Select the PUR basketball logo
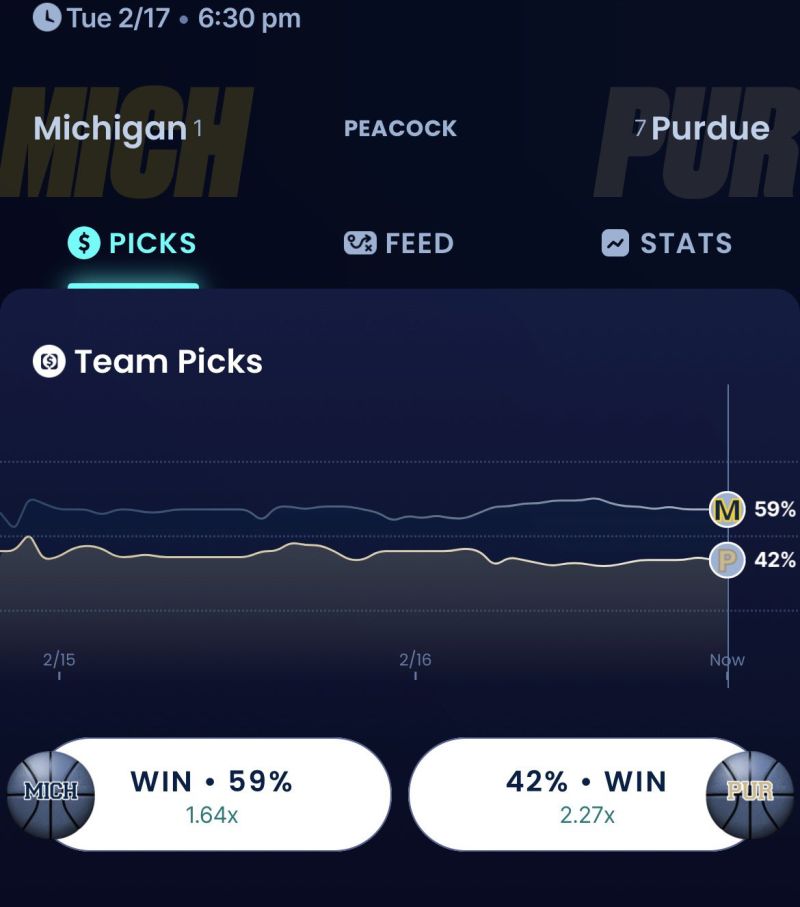The image size is (800, 907). click(754, 793)
